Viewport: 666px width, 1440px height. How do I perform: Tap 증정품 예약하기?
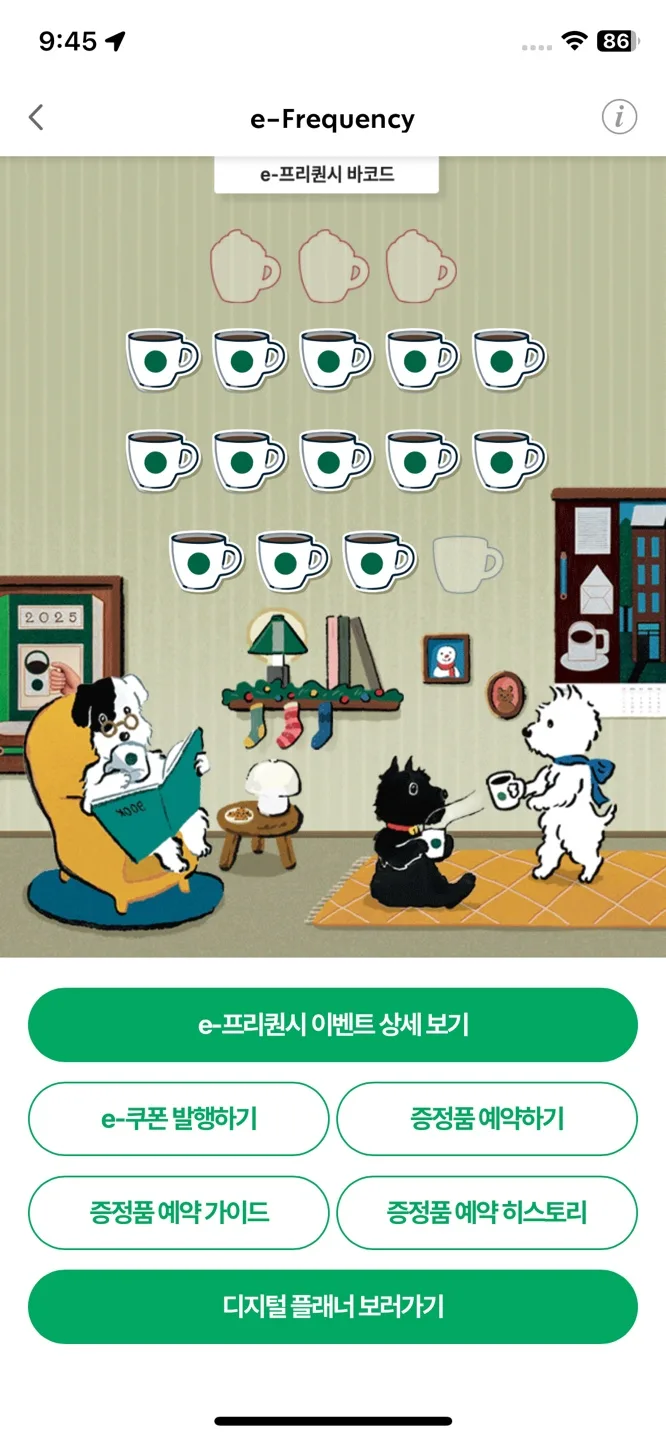487,1118
